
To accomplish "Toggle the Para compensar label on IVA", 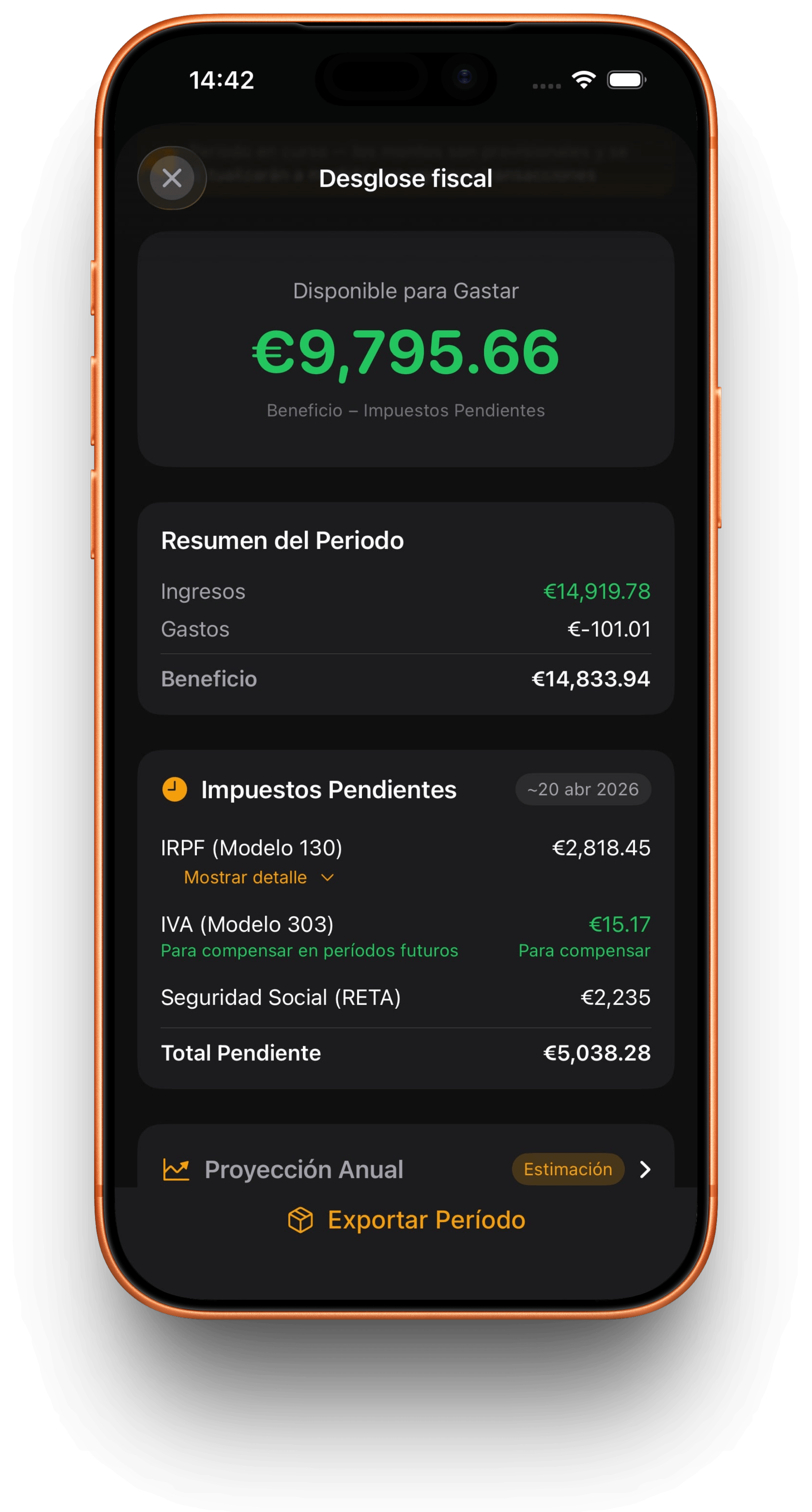I will [584, 950].
